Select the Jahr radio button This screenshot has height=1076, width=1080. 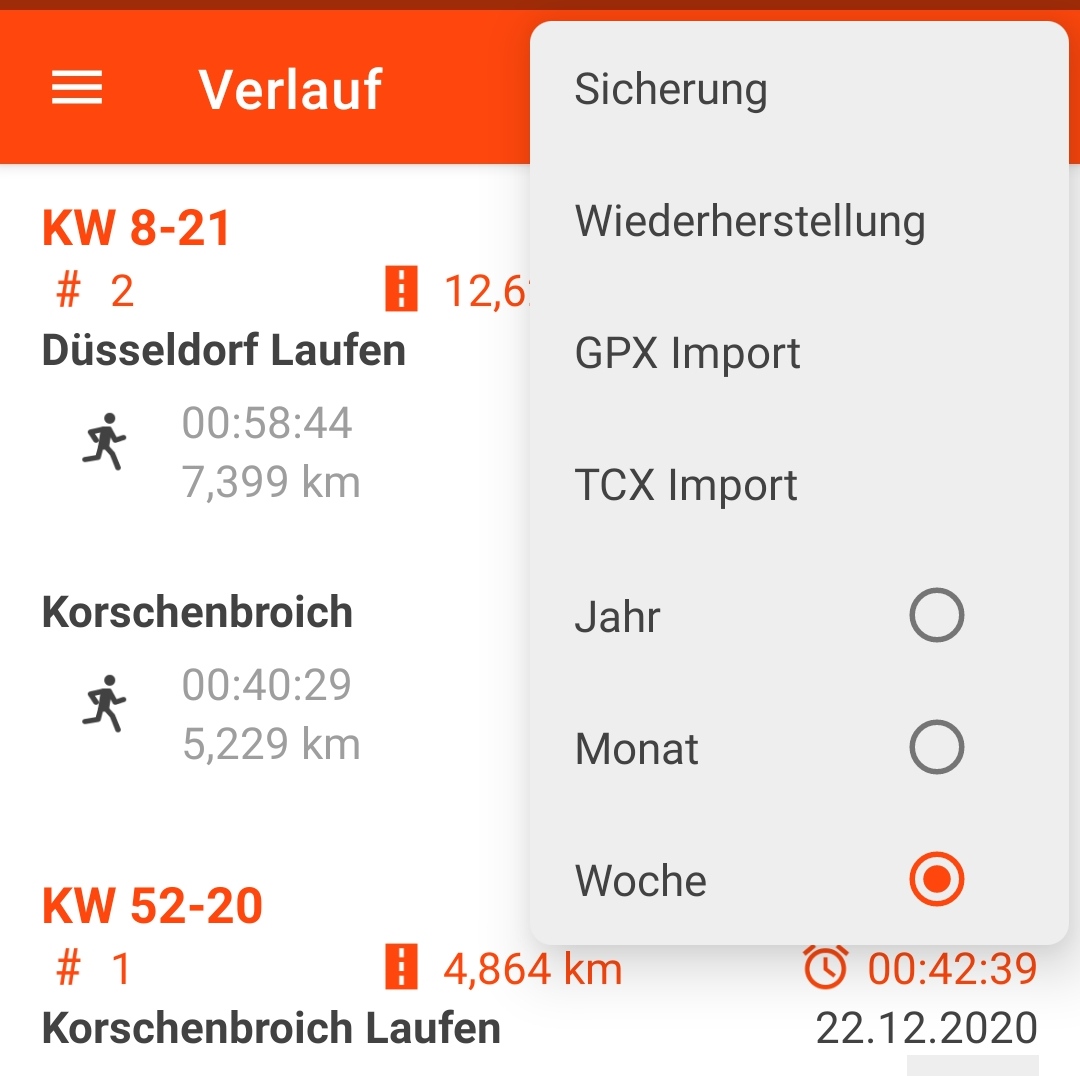936,616
